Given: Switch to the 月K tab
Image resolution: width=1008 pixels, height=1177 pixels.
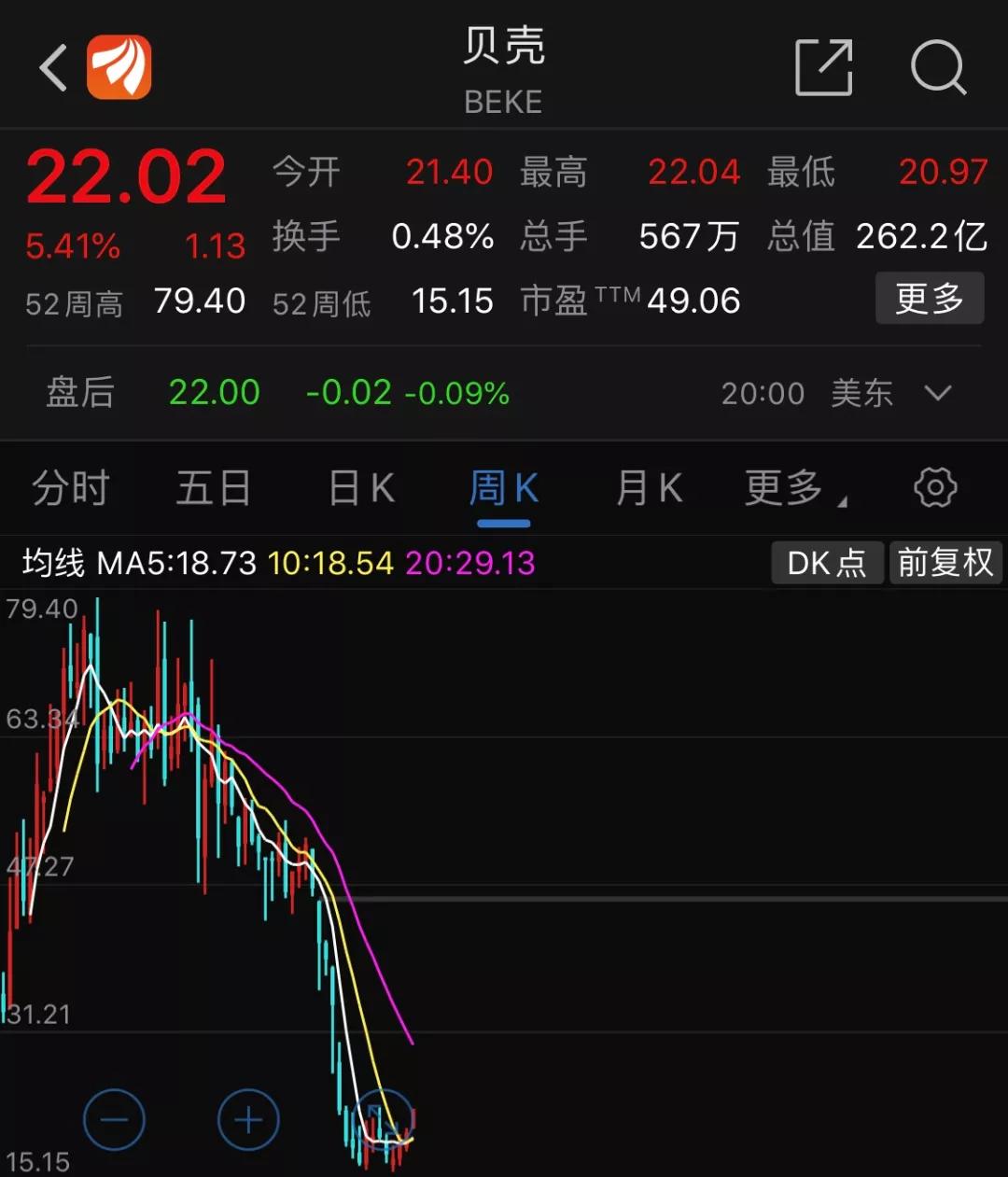Looking at the screenshot, I should (x=648, y=487).
